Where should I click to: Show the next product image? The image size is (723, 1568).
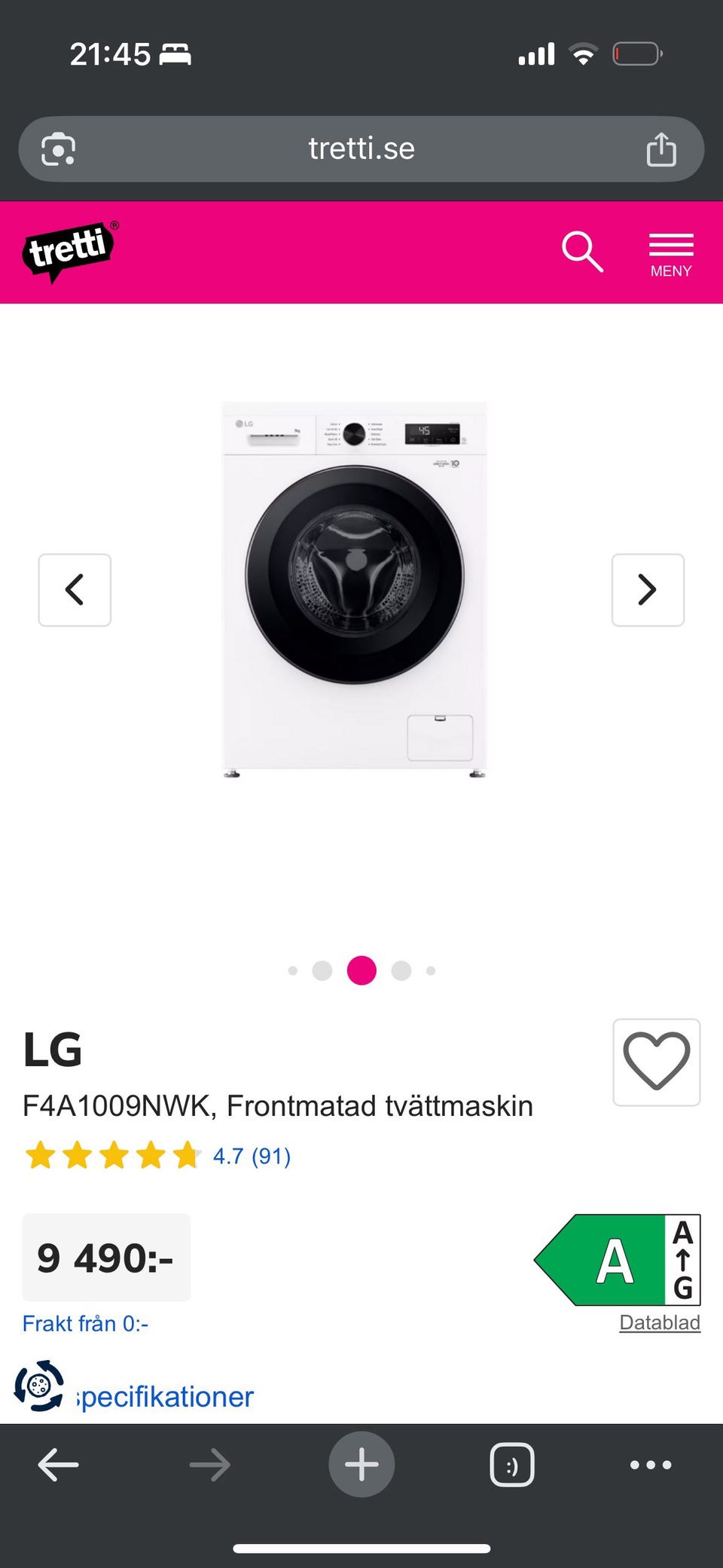point(648,590)
